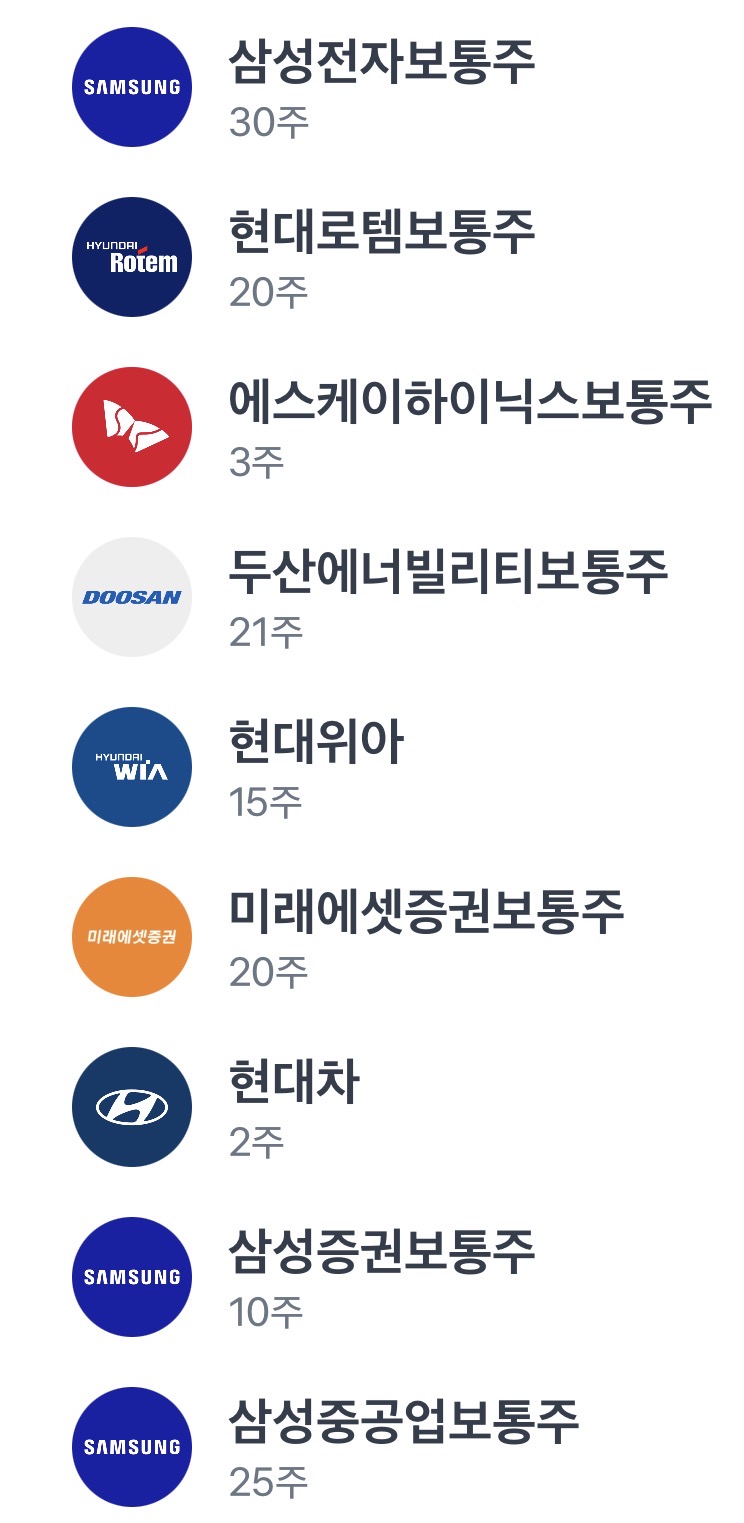The image size is (744, 1523).
Task: View the 삼성중공업보통주 holding
Action: click(372, 1447)
